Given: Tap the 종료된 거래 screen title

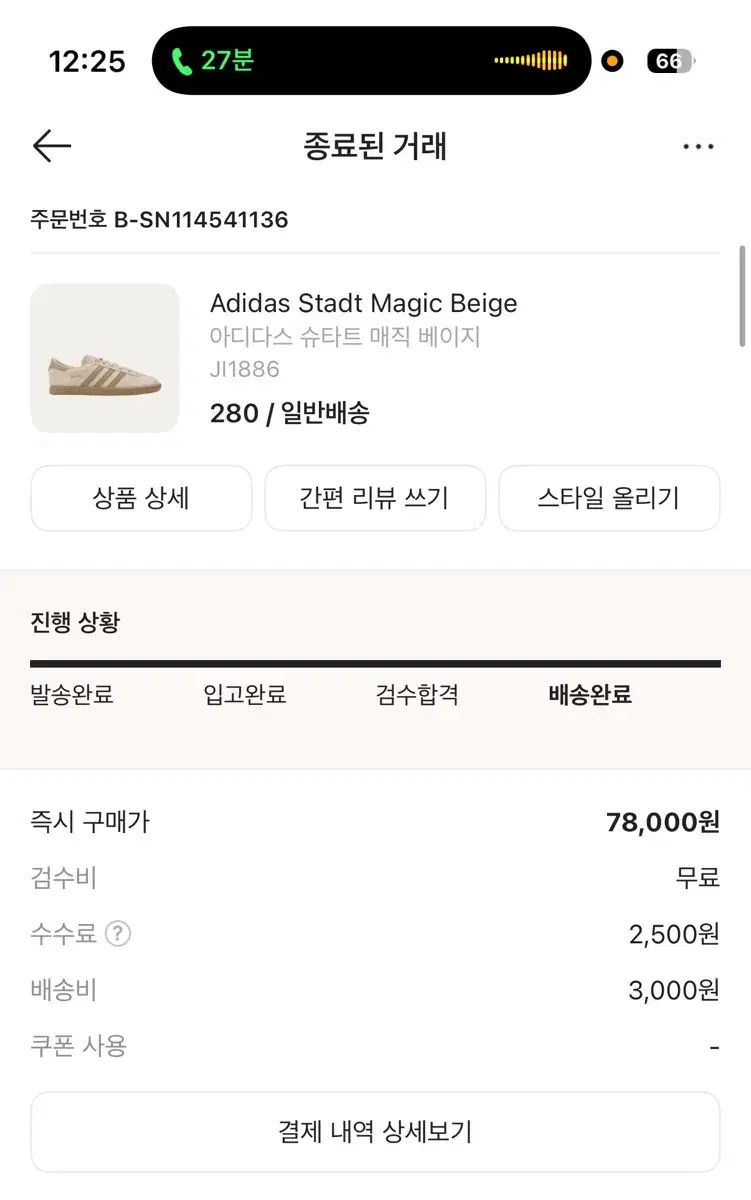Looking at the screenshot, I should click(375, 146).
